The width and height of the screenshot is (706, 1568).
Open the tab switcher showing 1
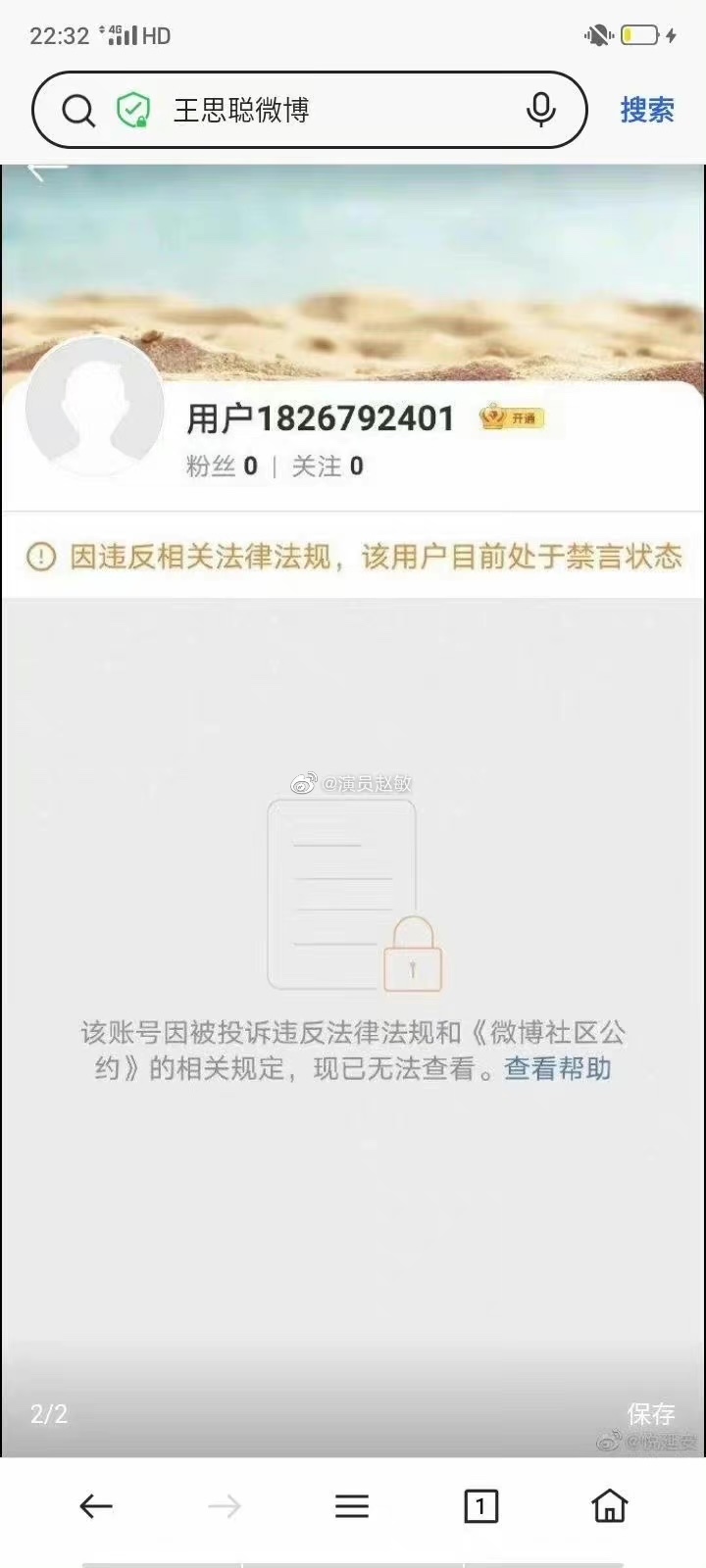pos(480,1505)
